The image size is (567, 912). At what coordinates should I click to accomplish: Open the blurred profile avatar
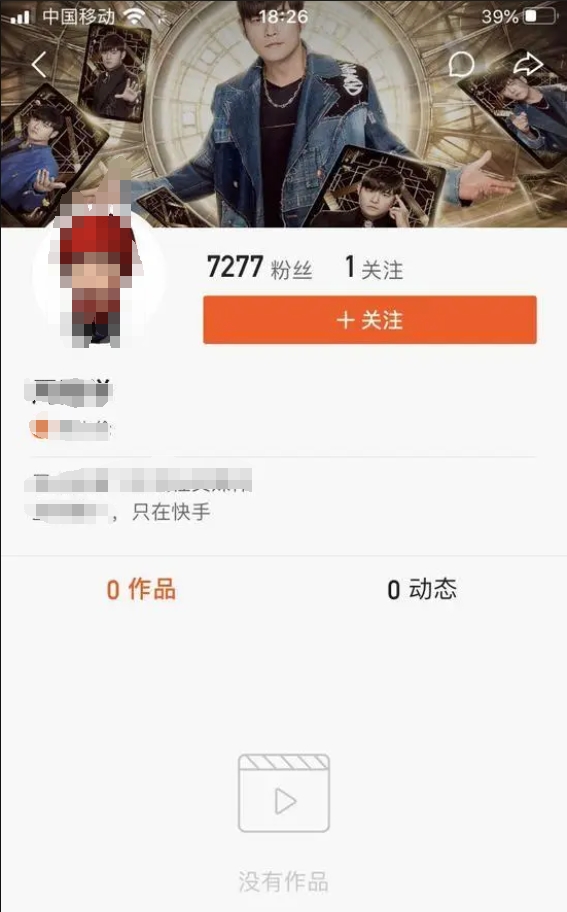point(98,273)
